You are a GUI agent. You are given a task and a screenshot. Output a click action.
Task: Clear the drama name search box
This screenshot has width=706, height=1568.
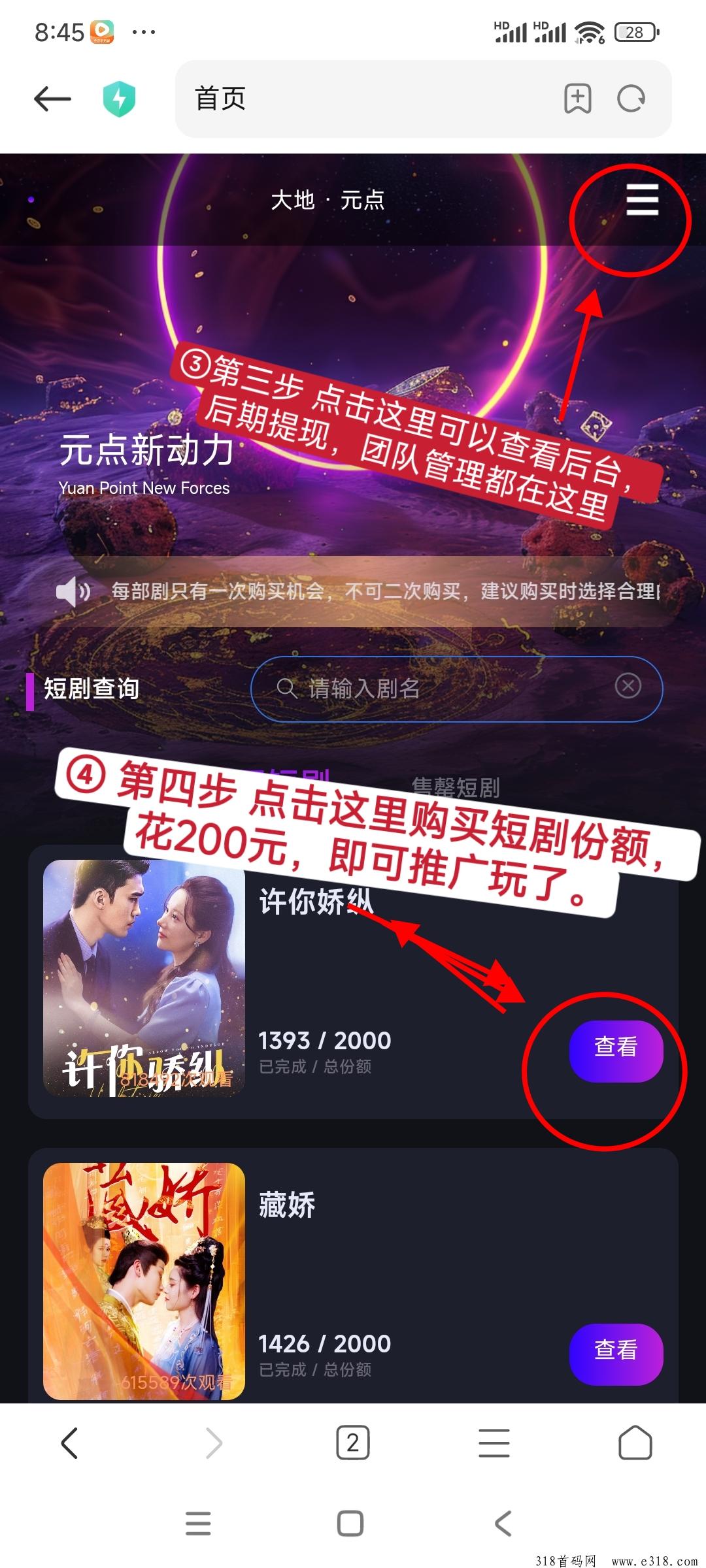(628, 686)
